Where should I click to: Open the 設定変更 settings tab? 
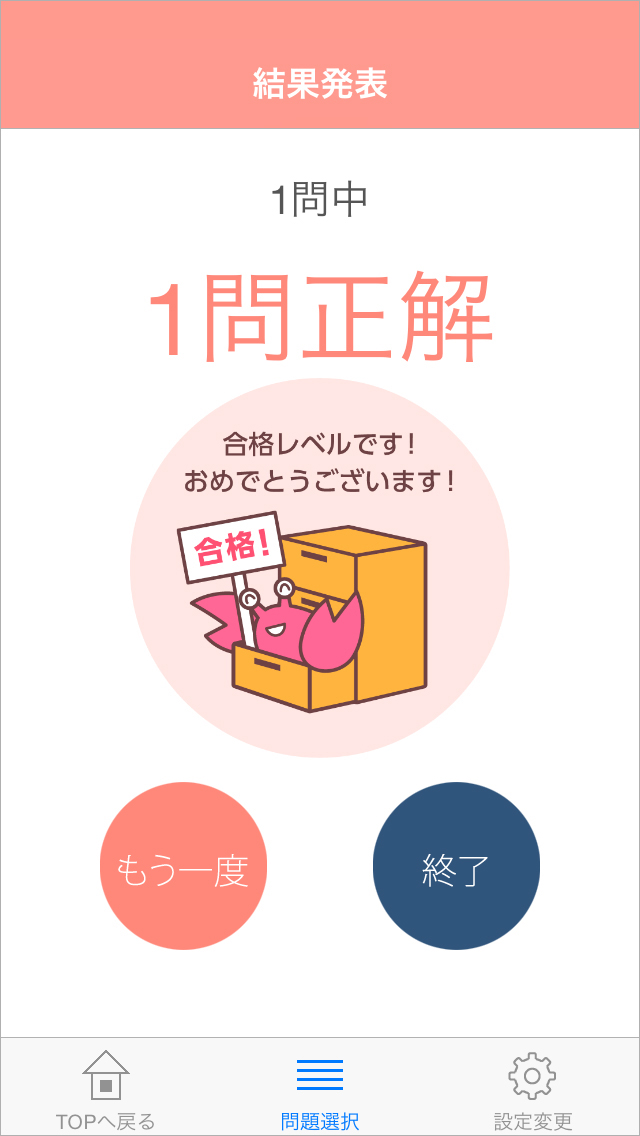pos(533,1089)
